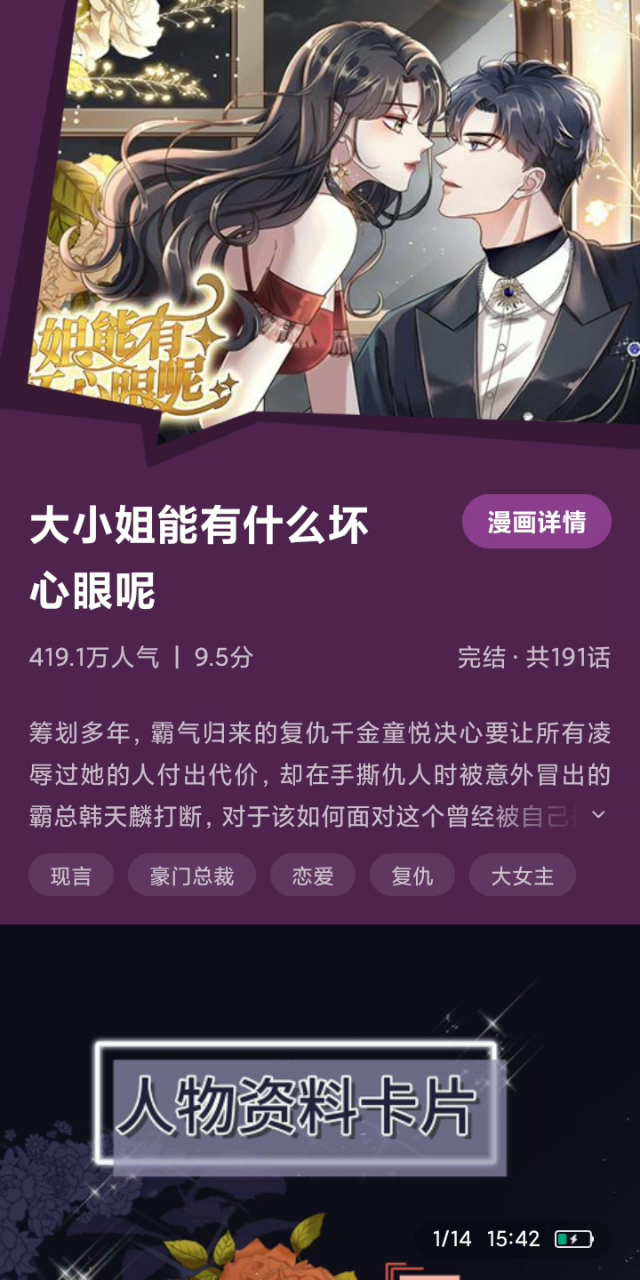Open the 豪门总裁 tag
This screenshot has height=1280, width=640.
click(192, 875)
